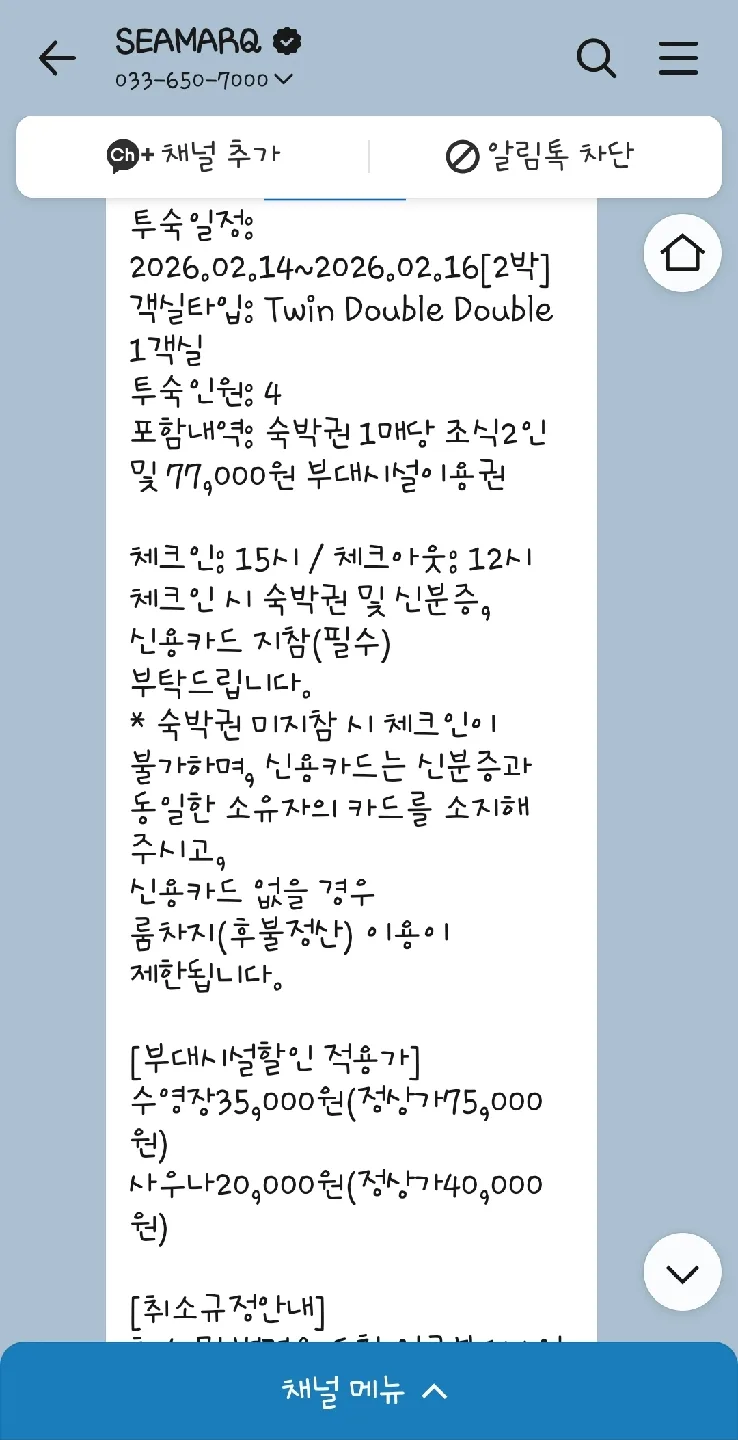Image resolution: width=738 pixels, height=1440 pixels.
Task: Go back using the arrow icon
Action: [x=57, y=60]
